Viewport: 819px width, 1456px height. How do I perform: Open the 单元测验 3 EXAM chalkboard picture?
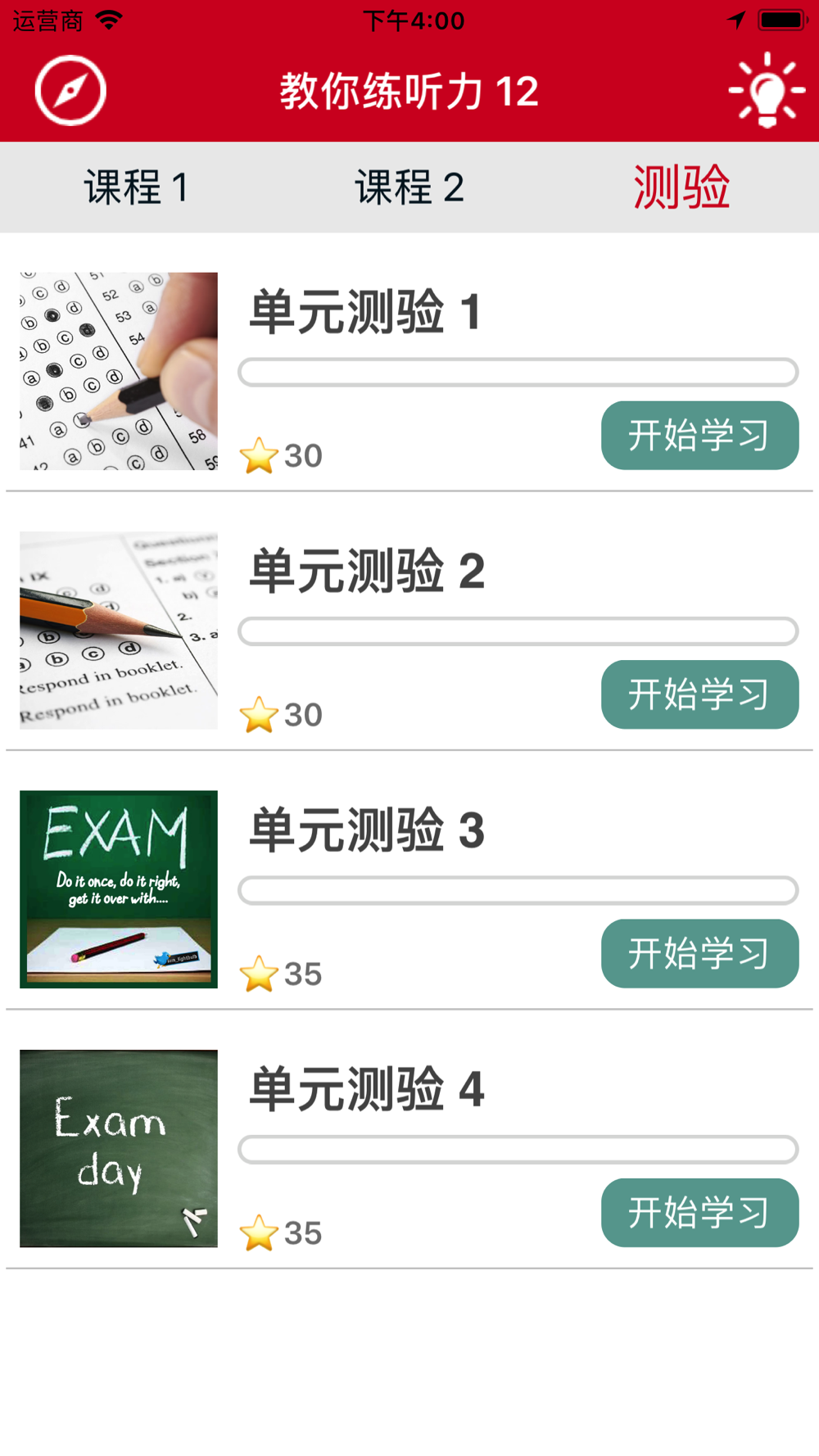(x=119, y=889)
